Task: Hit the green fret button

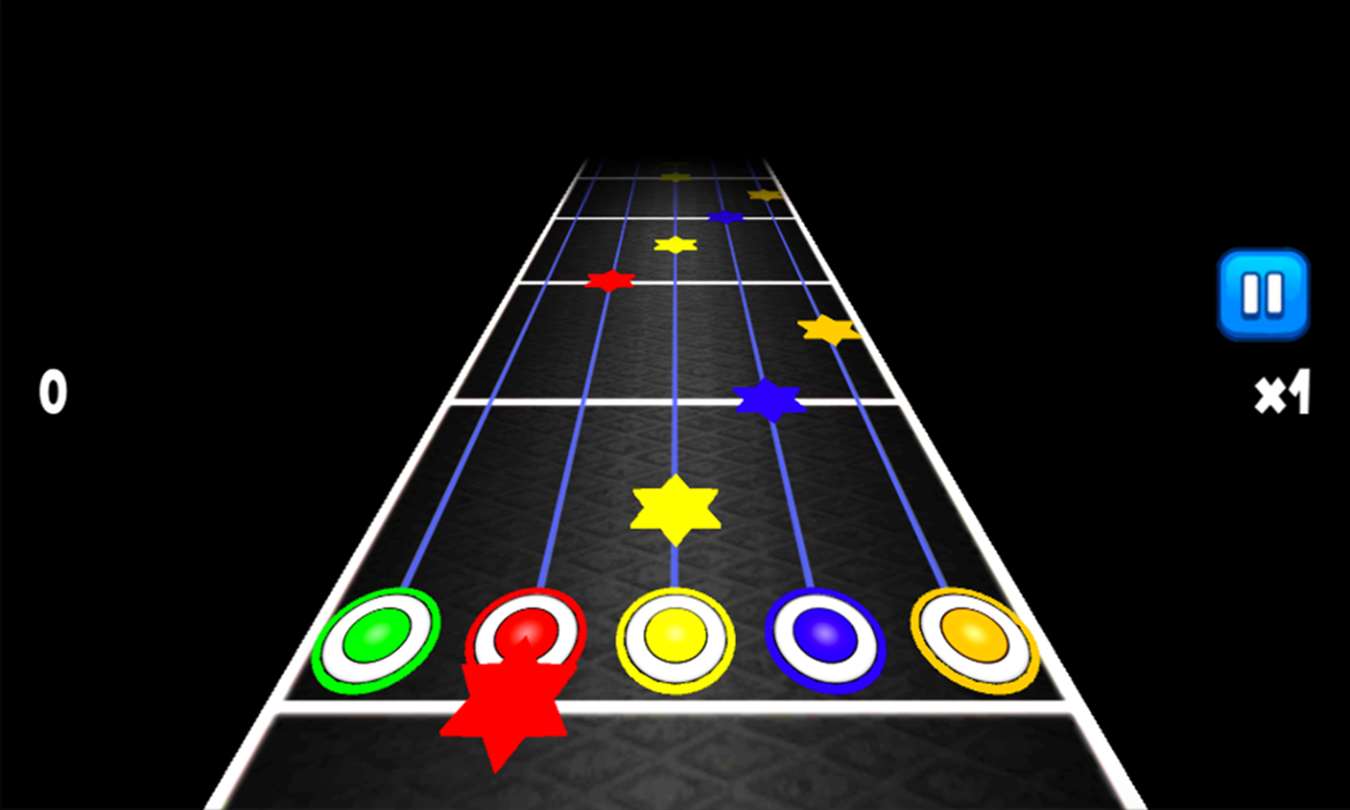Action: tap(375, 641)
